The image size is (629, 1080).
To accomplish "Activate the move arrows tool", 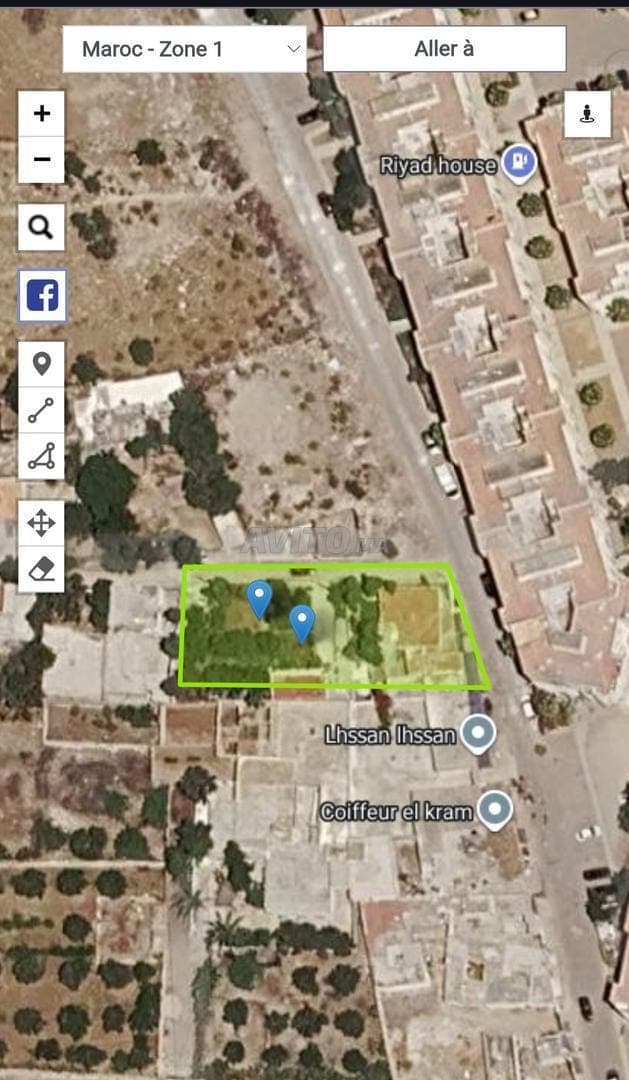I will click(x=41, y=523).
